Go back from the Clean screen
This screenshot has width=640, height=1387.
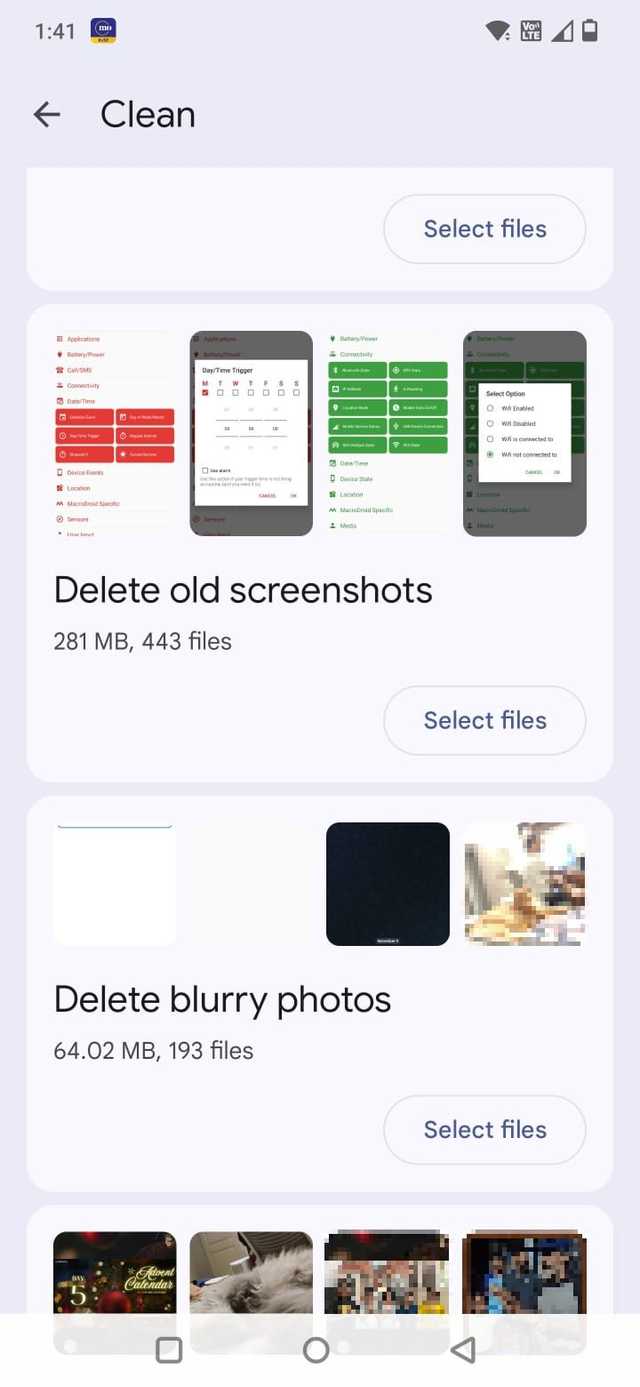tap(47, 115)
